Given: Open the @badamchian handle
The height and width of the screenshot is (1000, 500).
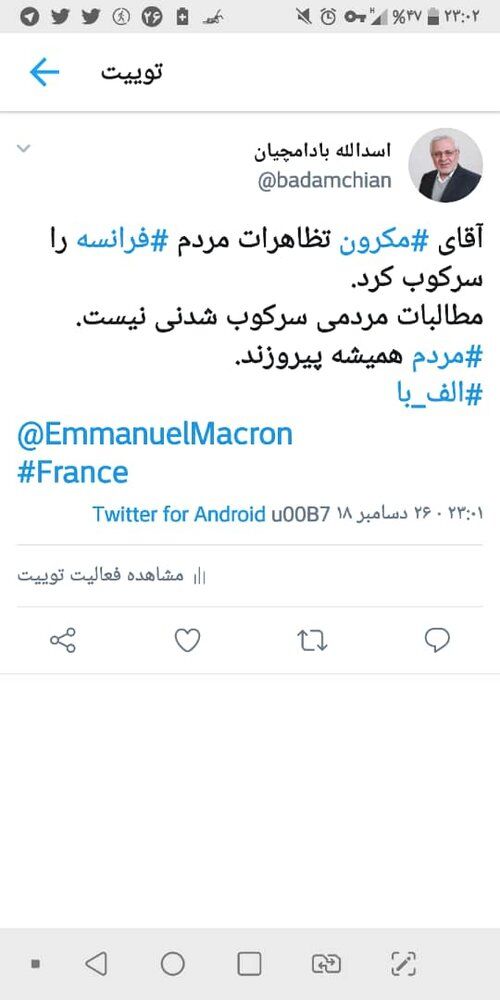Looking at the screenshot, I should point(324,180).
